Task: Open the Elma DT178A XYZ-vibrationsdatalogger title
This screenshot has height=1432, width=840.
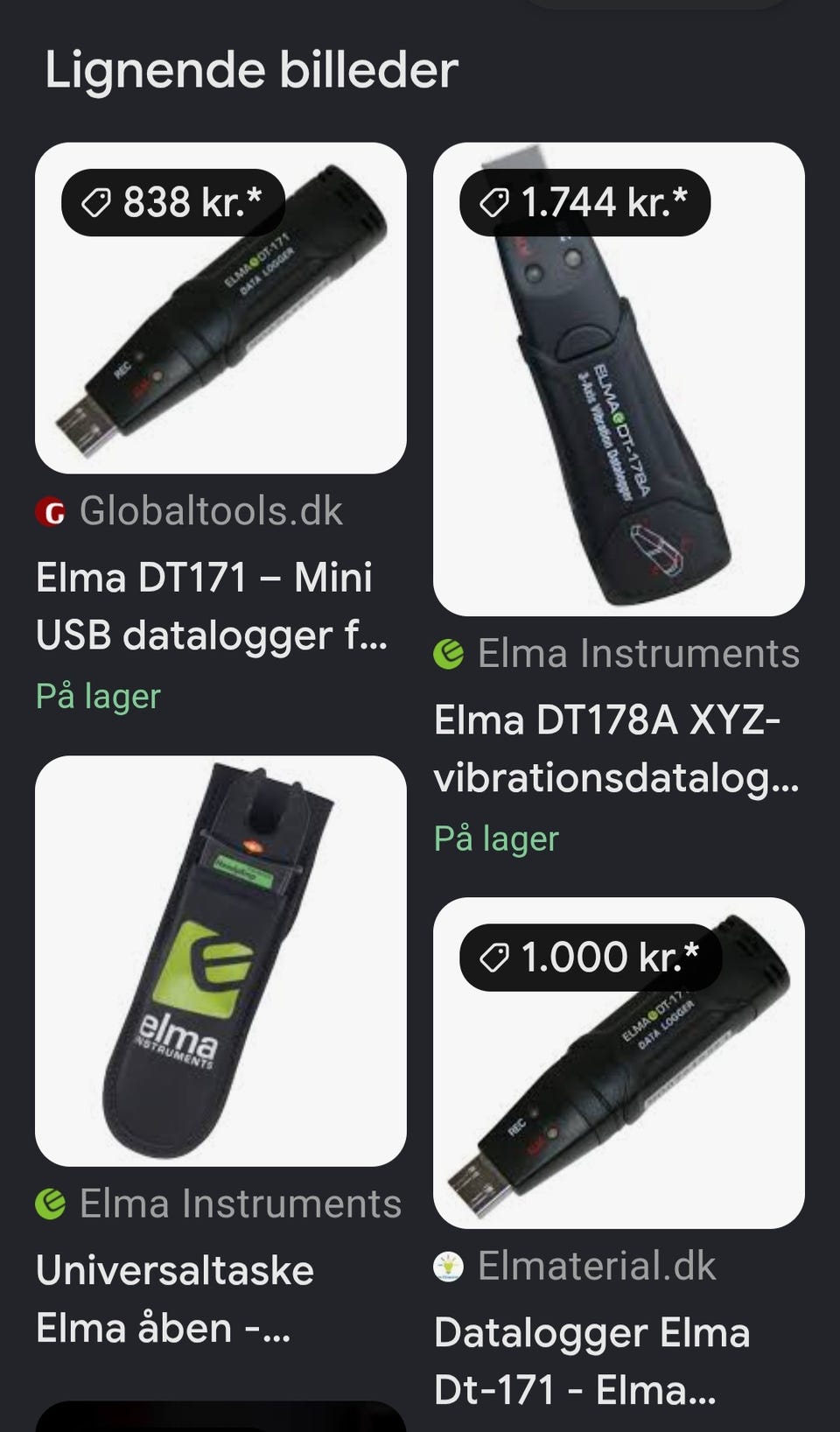Action: 616,748
